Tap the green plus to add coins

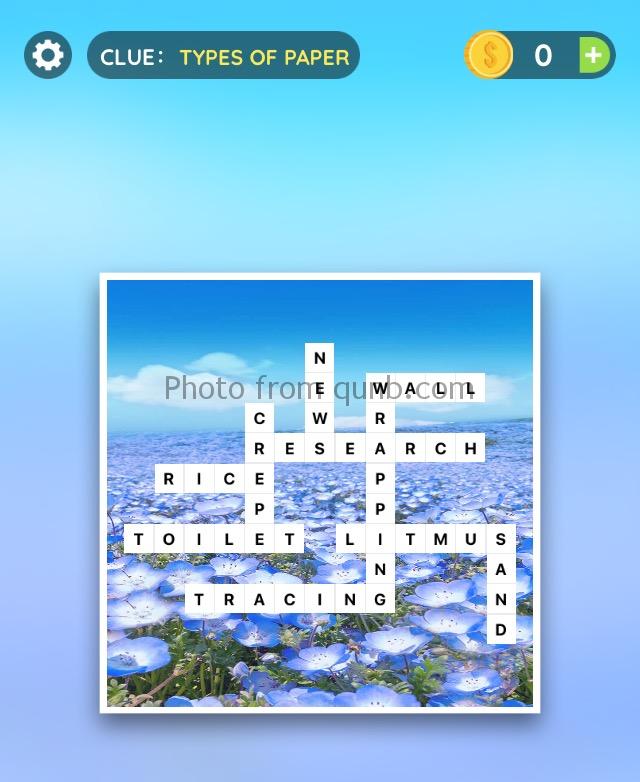click(595, 55)
